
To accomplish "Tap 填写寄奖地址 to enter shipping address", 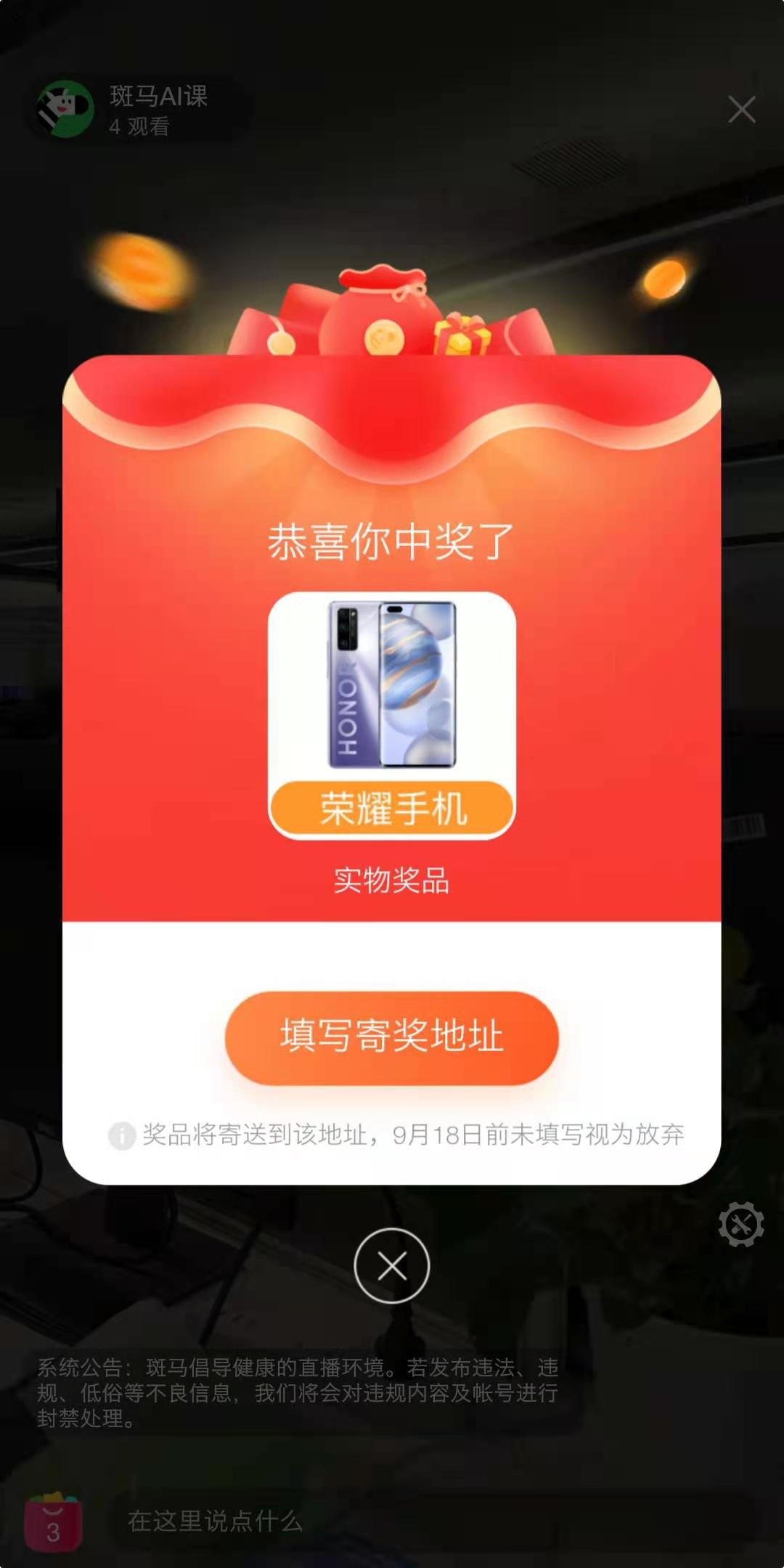I will point(391,1037).
